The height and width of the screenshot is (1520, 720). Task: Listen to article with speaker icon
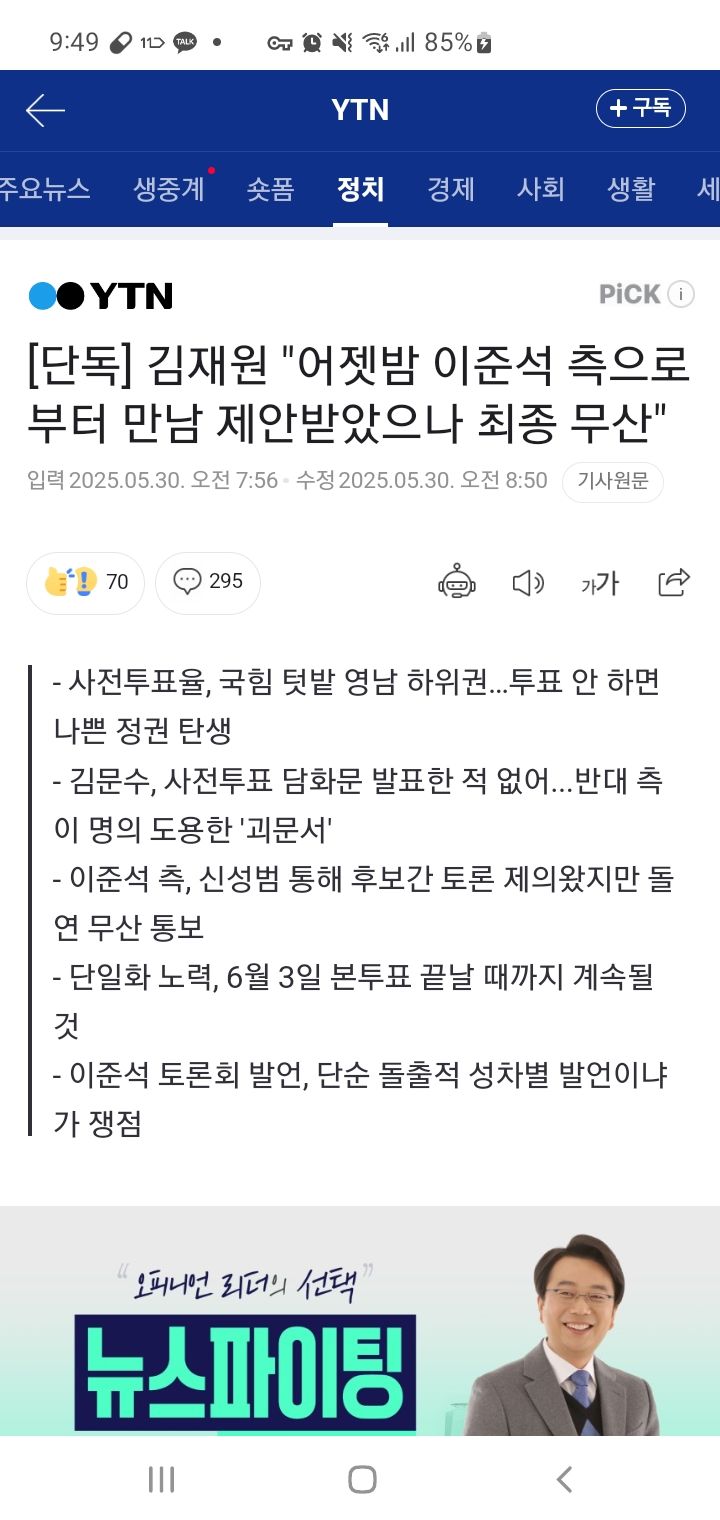coord(527,582)
